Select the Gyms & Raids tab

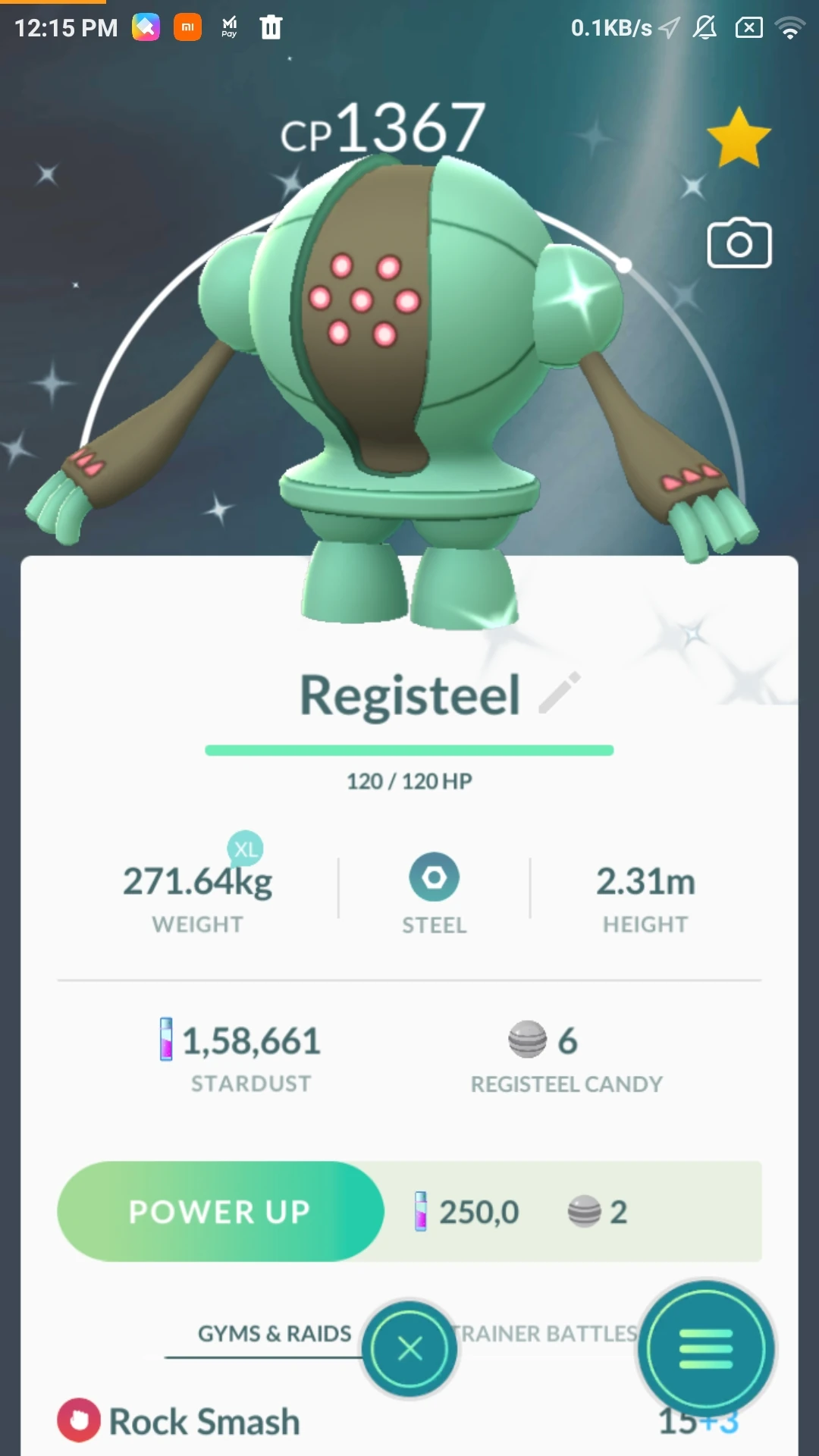[x=274, y=1333]
